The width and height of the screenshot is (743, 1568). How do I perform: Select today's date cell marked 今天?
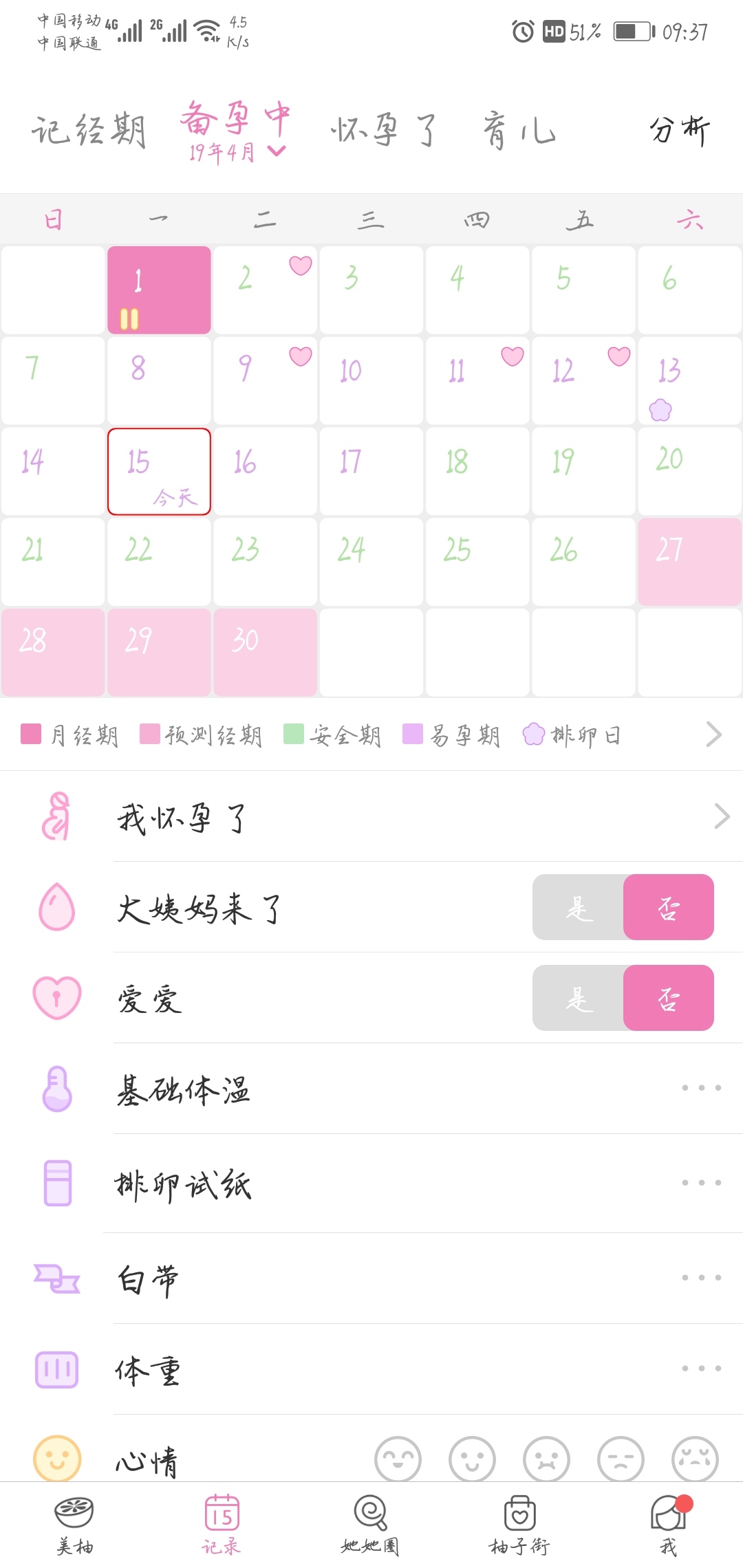159,472
